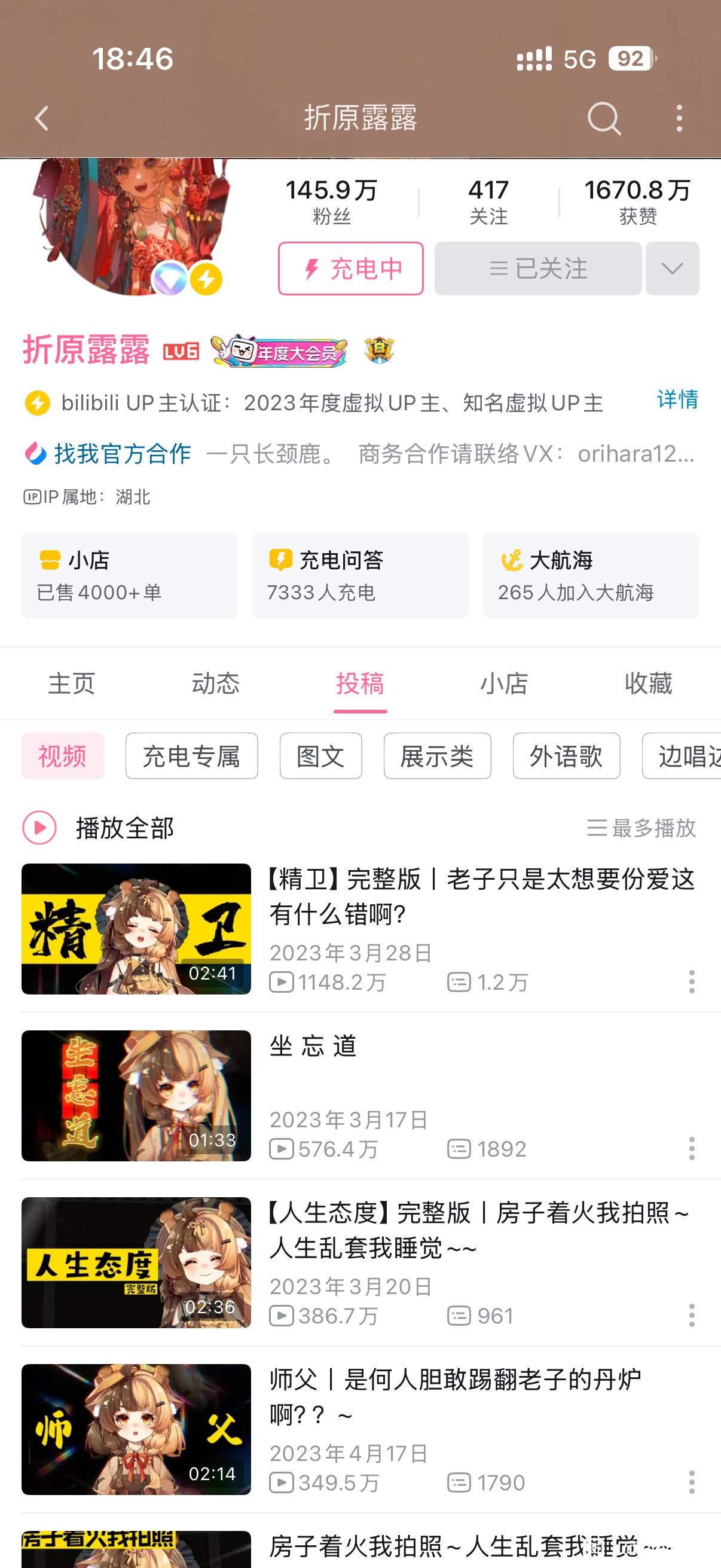
Task: Switch to the 收藏 tab
Action: (649, 684)
